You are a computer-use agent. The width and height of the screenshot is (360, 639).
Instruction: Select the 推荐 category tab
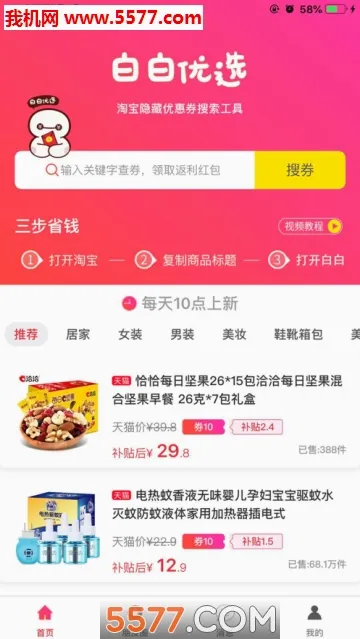[x=26, y=335]
